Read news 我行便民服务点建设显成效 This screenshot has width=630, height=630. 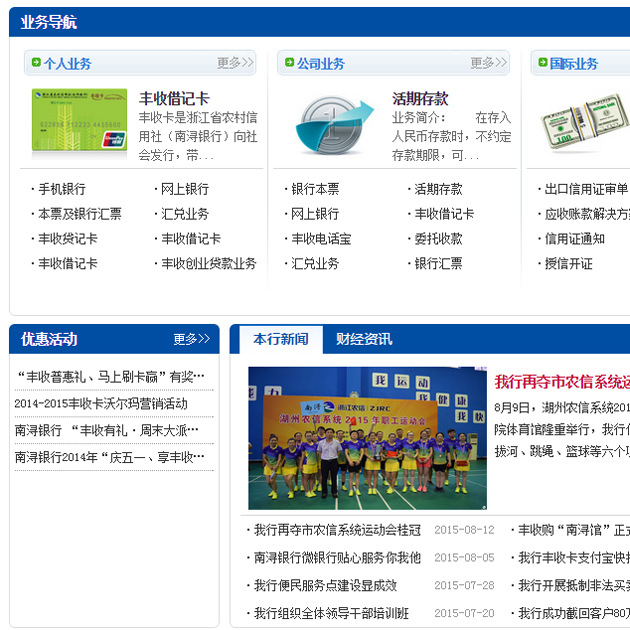pyautogui.click(x=325, y=586)
